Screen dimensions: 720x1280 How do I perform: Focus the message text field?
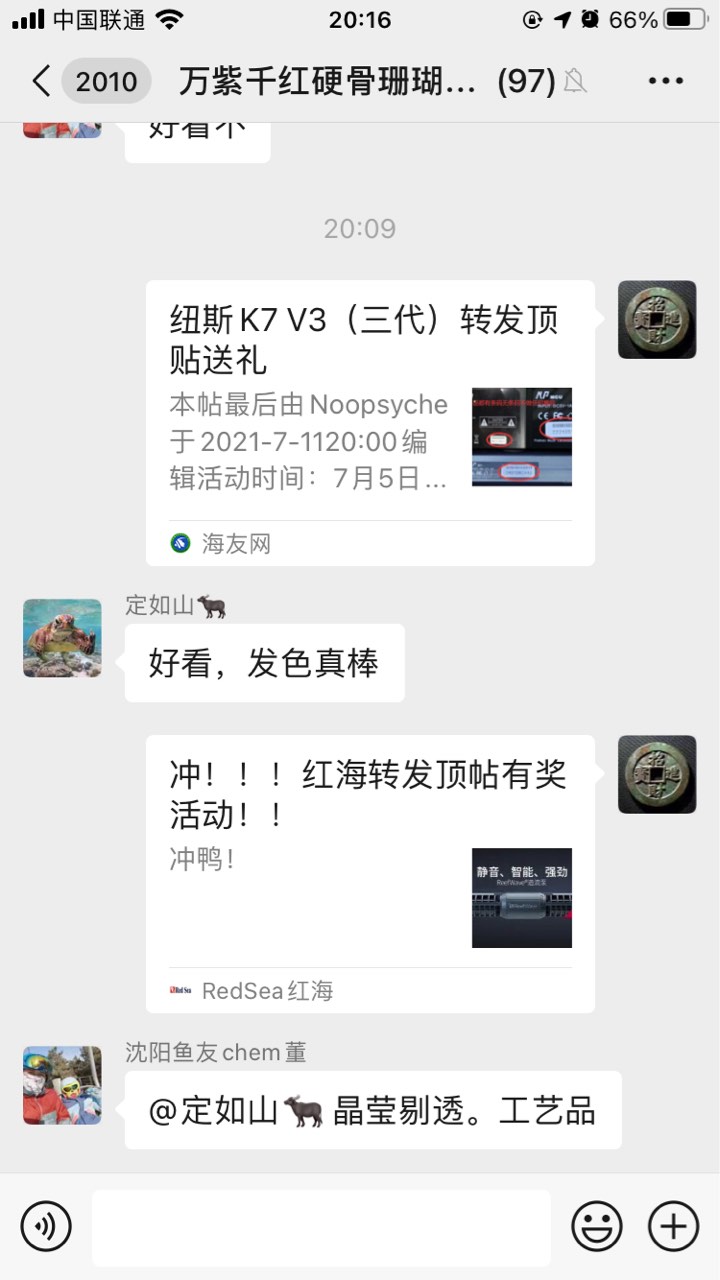[321, 1227]
